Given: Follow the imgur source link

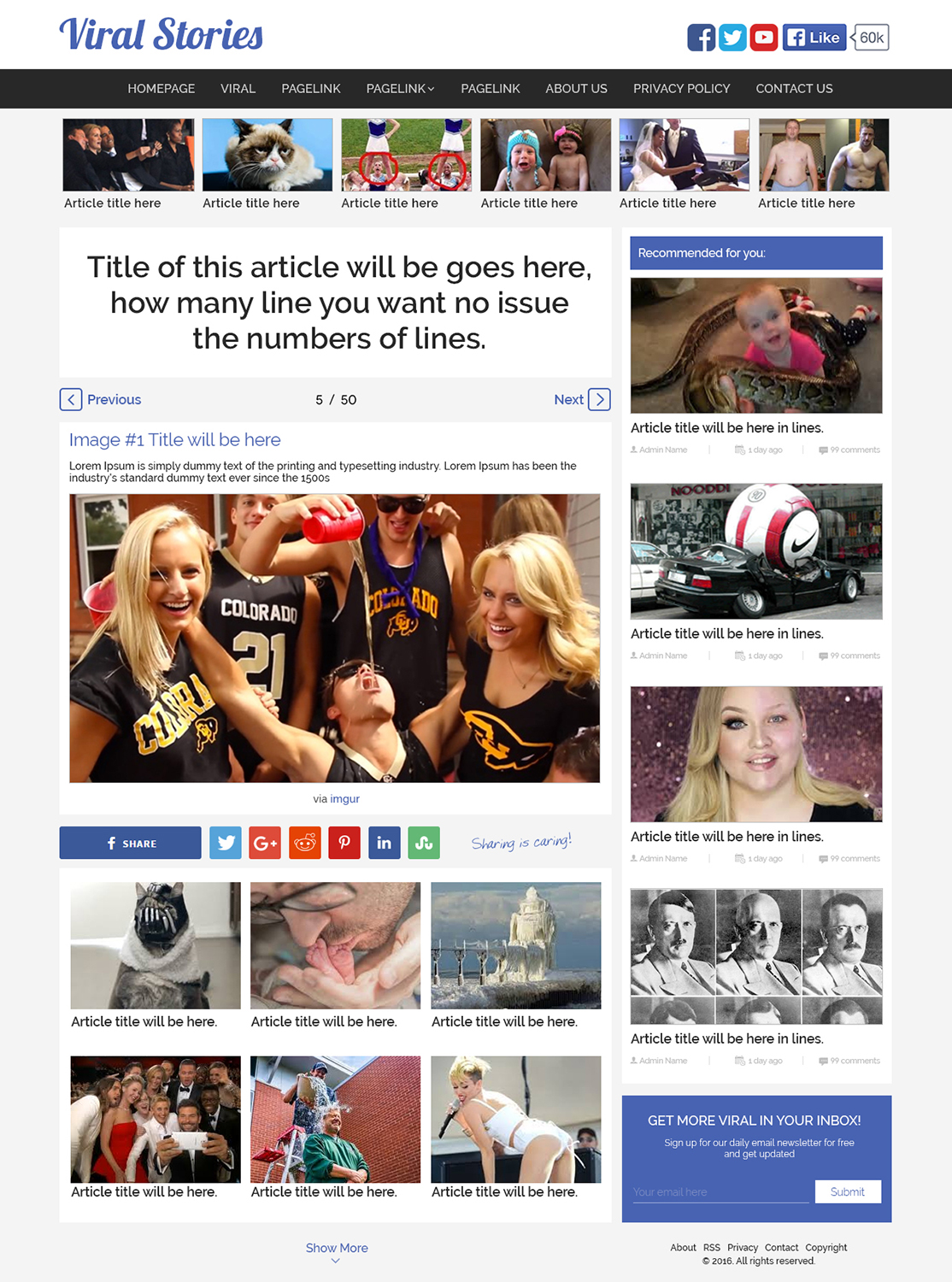Looking at the screenshot, I should [x=344, y=799].
